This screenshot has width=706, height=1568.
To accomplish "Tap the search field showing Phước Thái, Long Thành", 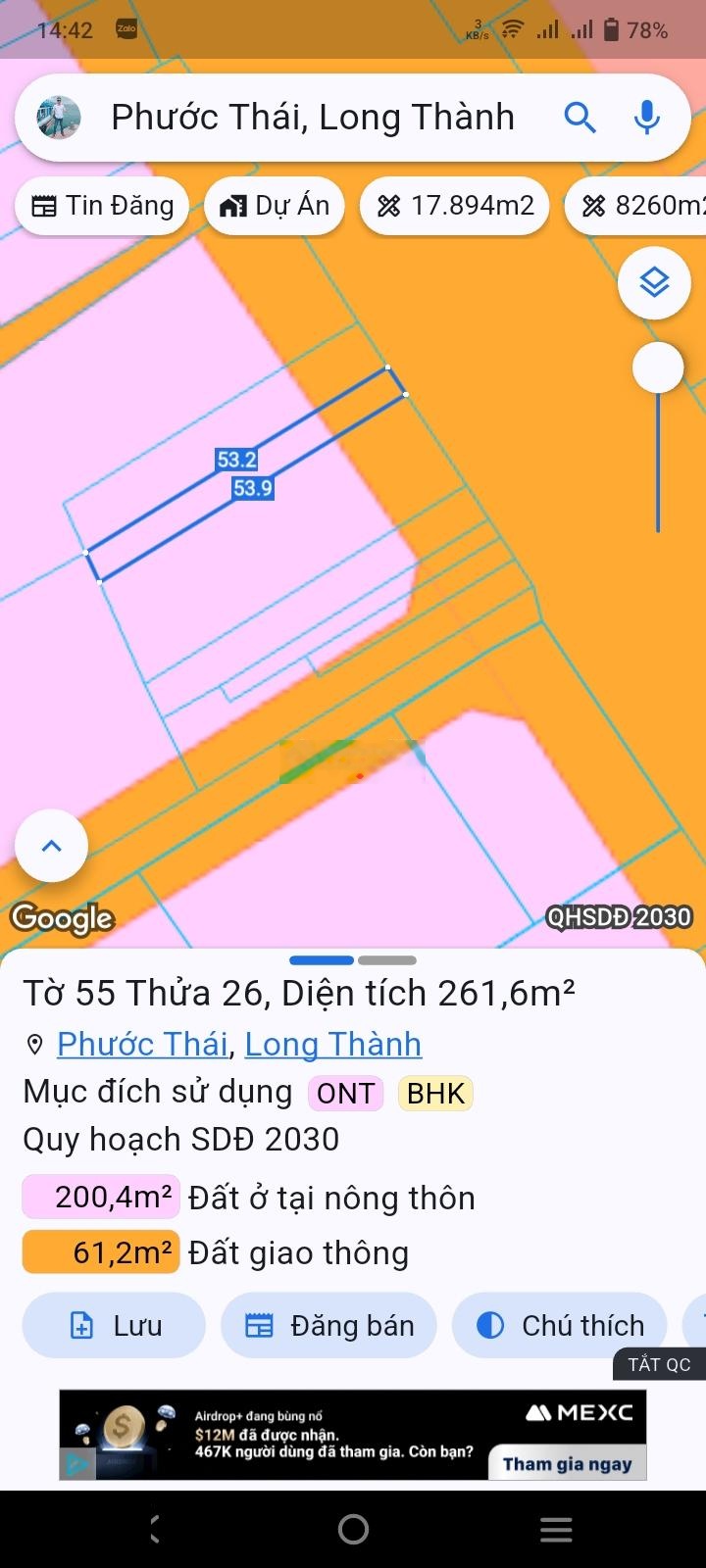I will [x=314, y=116].
